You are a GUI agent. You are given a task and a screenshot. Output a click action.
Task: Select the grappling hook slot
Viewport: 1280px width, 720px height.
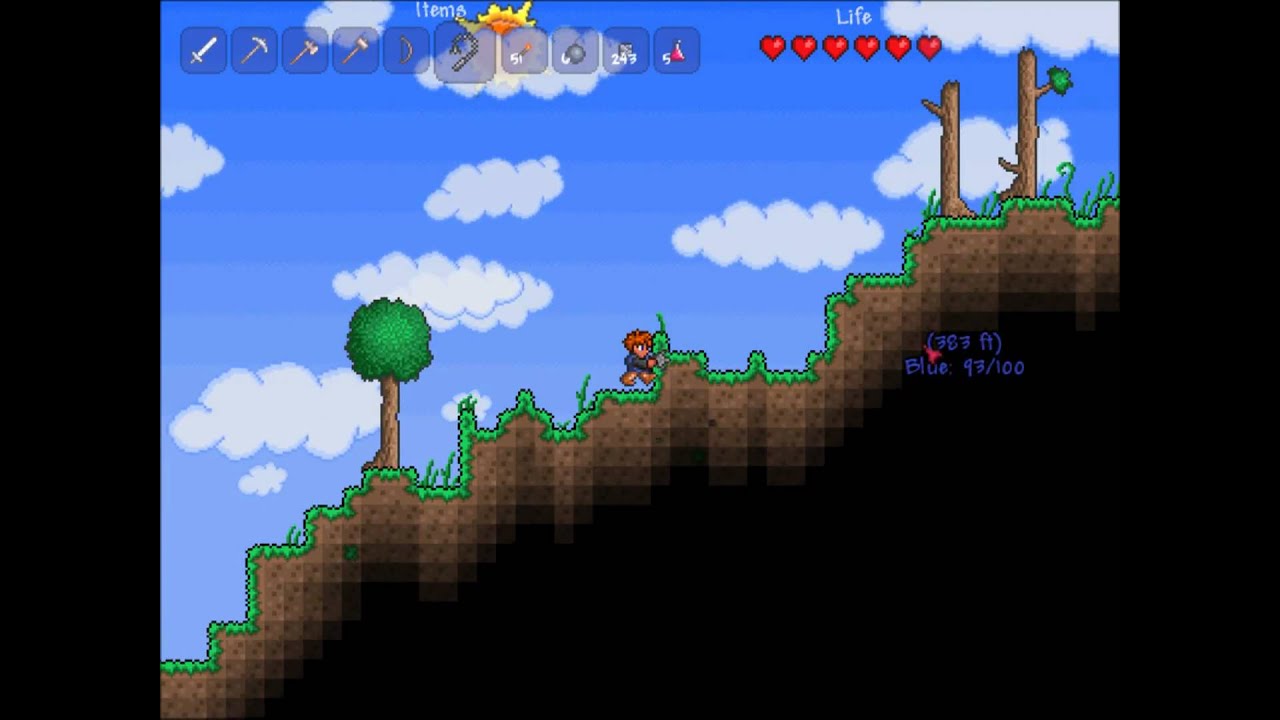[x=464, y=51]
